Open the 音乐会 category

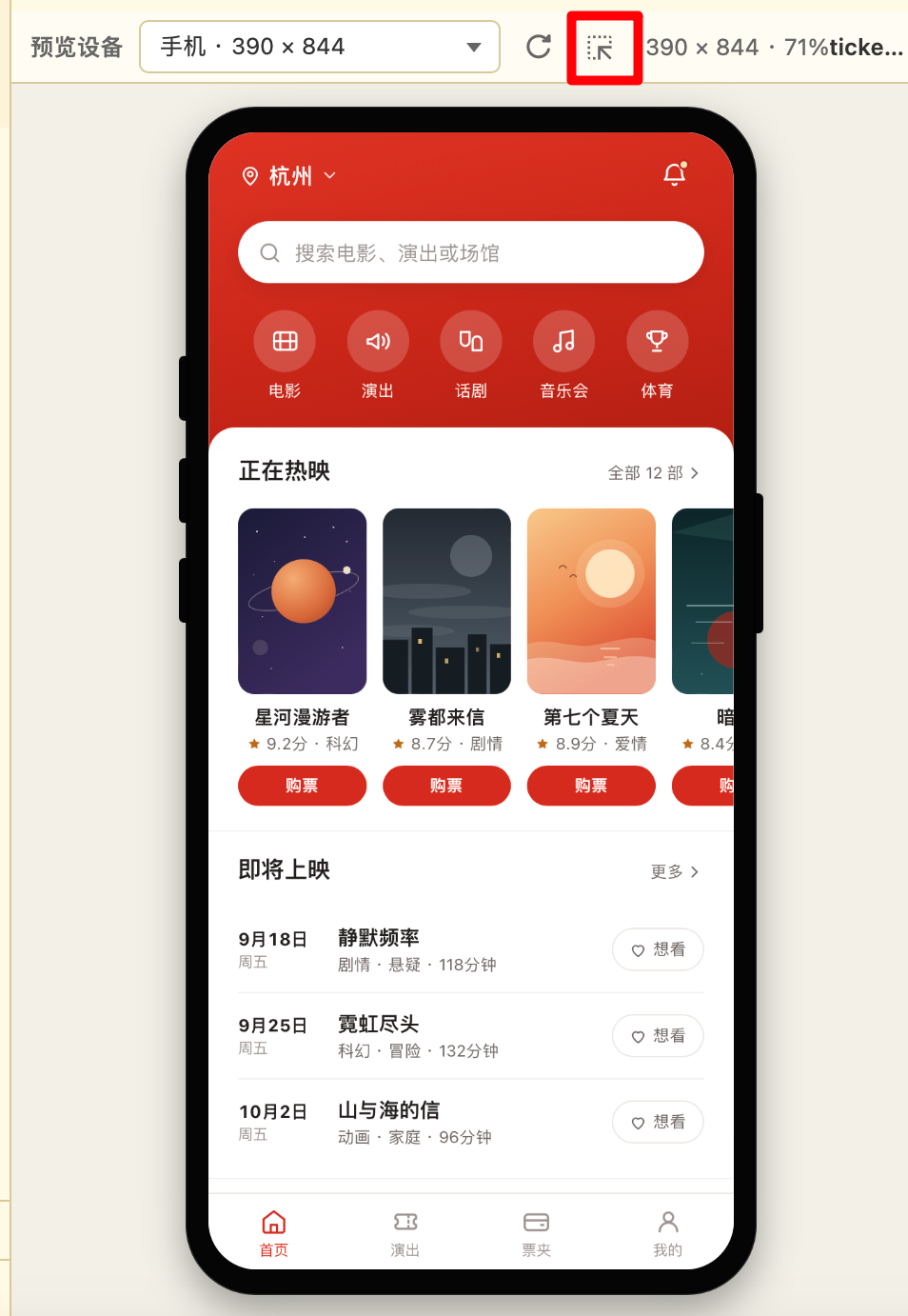click(564, 356)
